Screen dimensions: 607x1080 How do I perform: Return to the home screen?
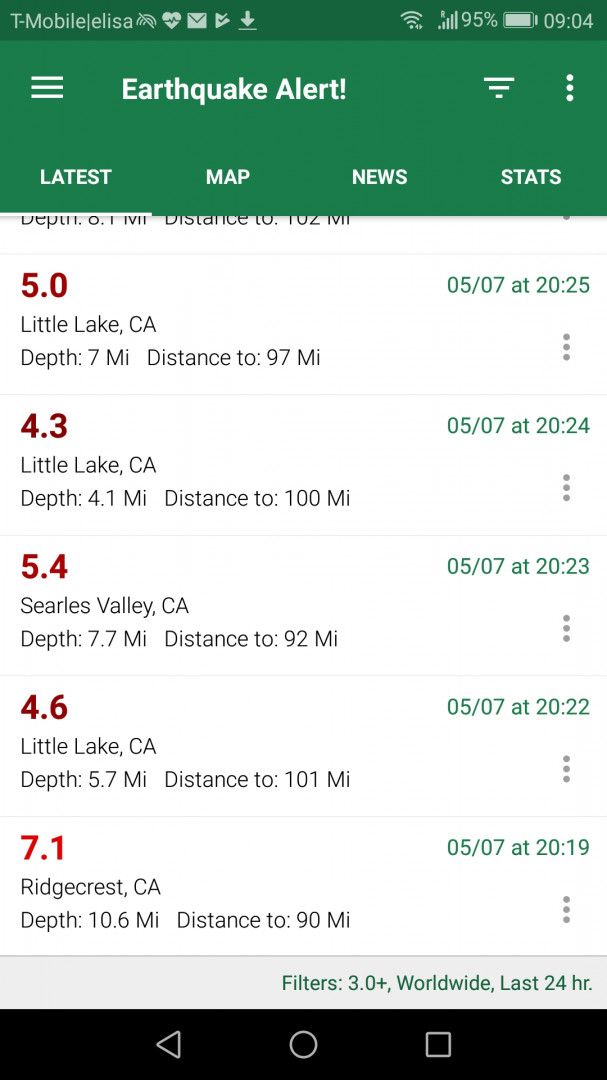tap(303, 1045)
